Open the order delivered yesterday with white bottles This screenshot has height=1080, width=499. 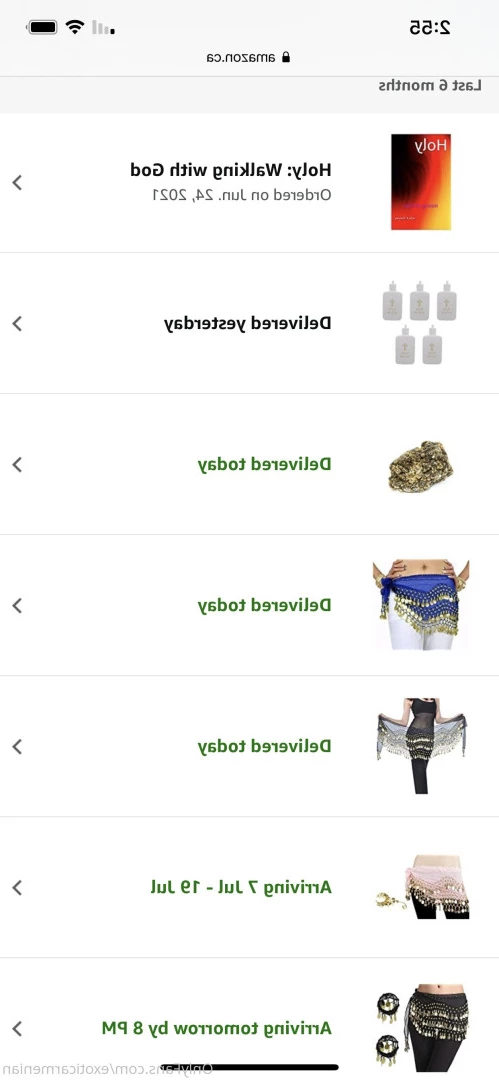pyautogui.click(x=250, y=323)
